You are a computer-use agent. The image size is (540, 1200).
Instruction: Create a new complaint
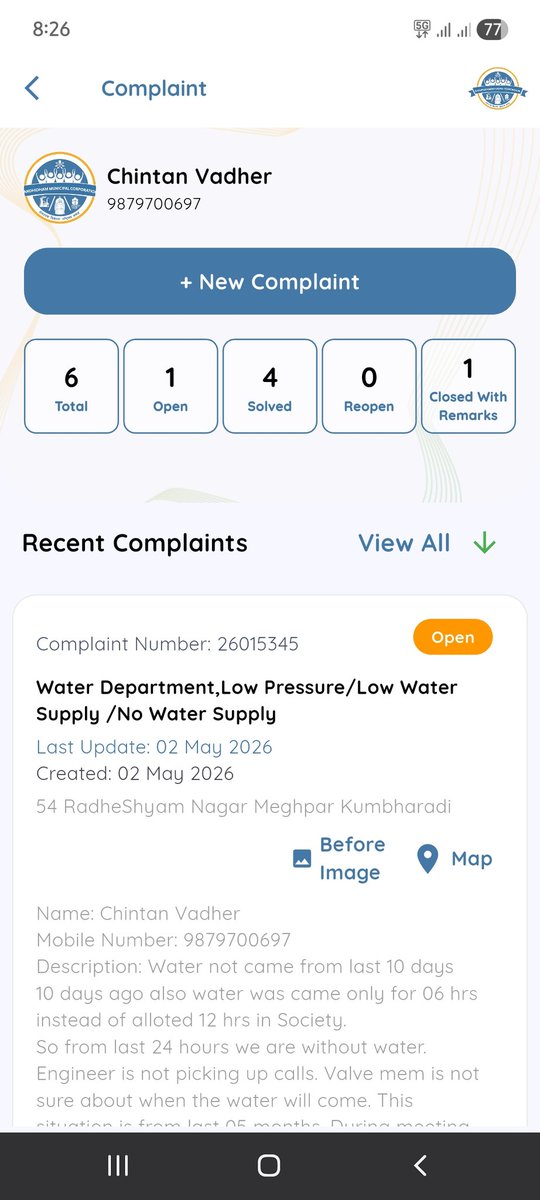[x=270, y=282]
